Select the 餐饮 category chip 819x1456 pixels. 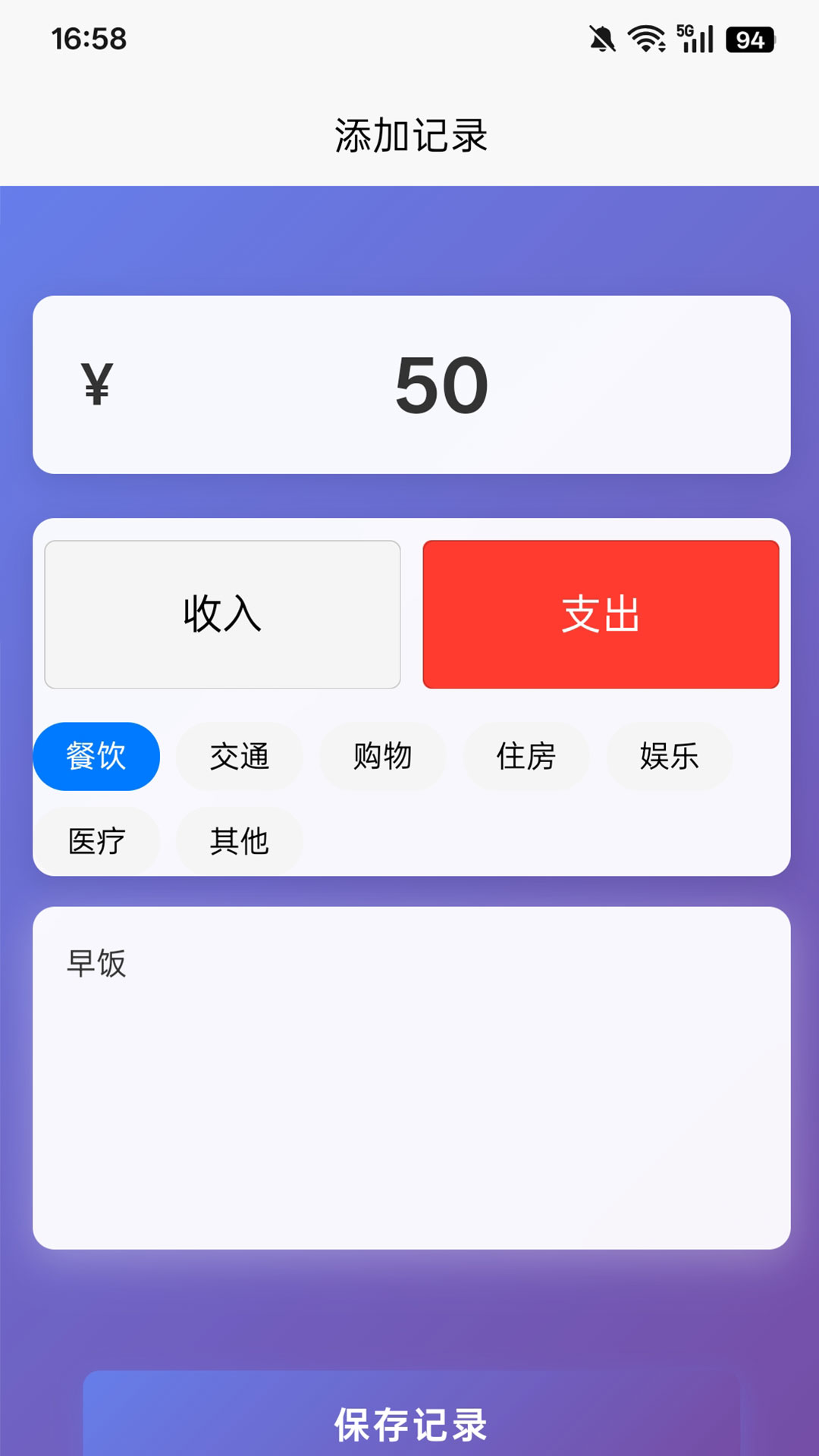click(x=96, y=756)
